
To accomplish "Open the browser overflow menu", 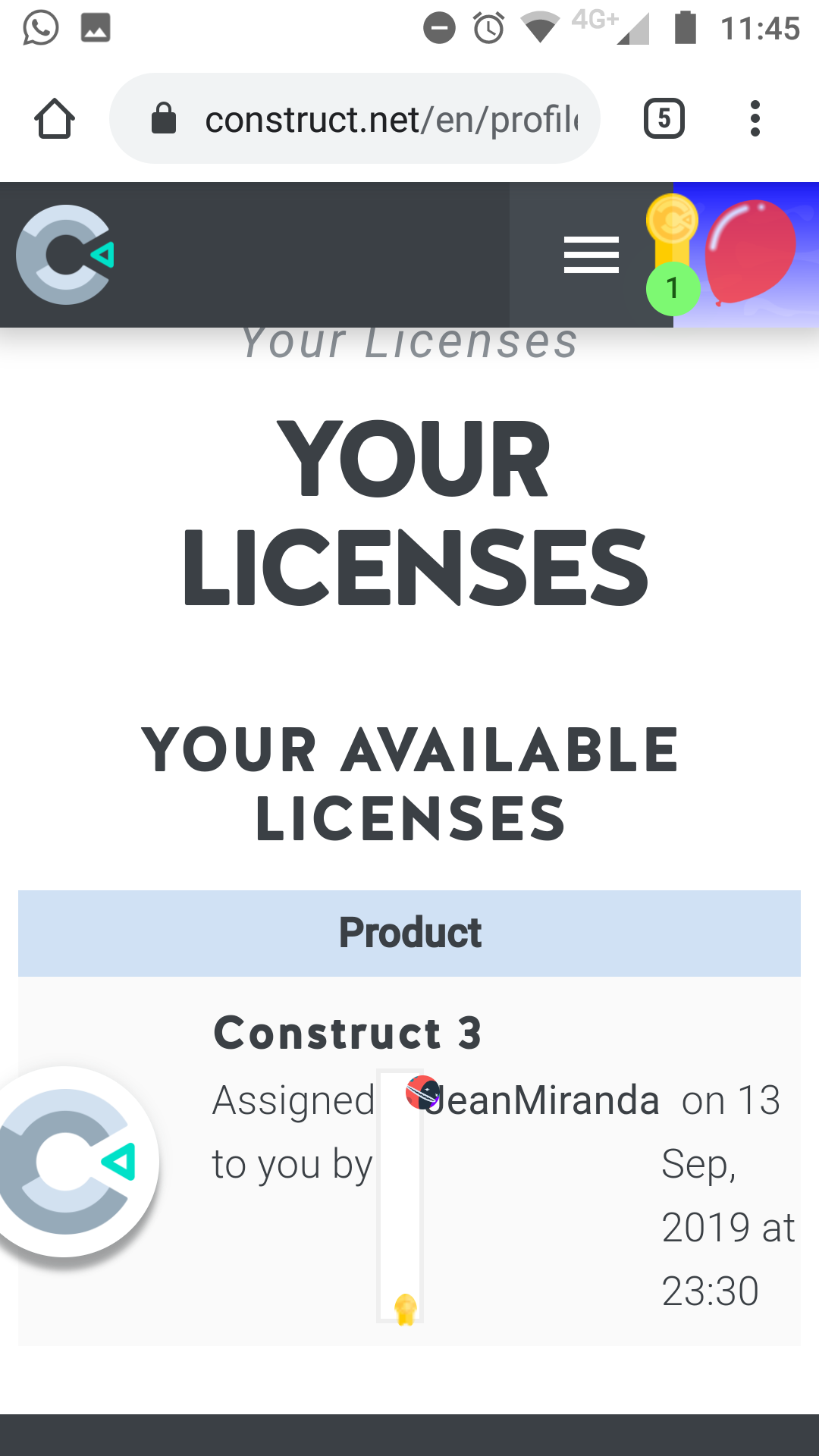I will [755, 119].
